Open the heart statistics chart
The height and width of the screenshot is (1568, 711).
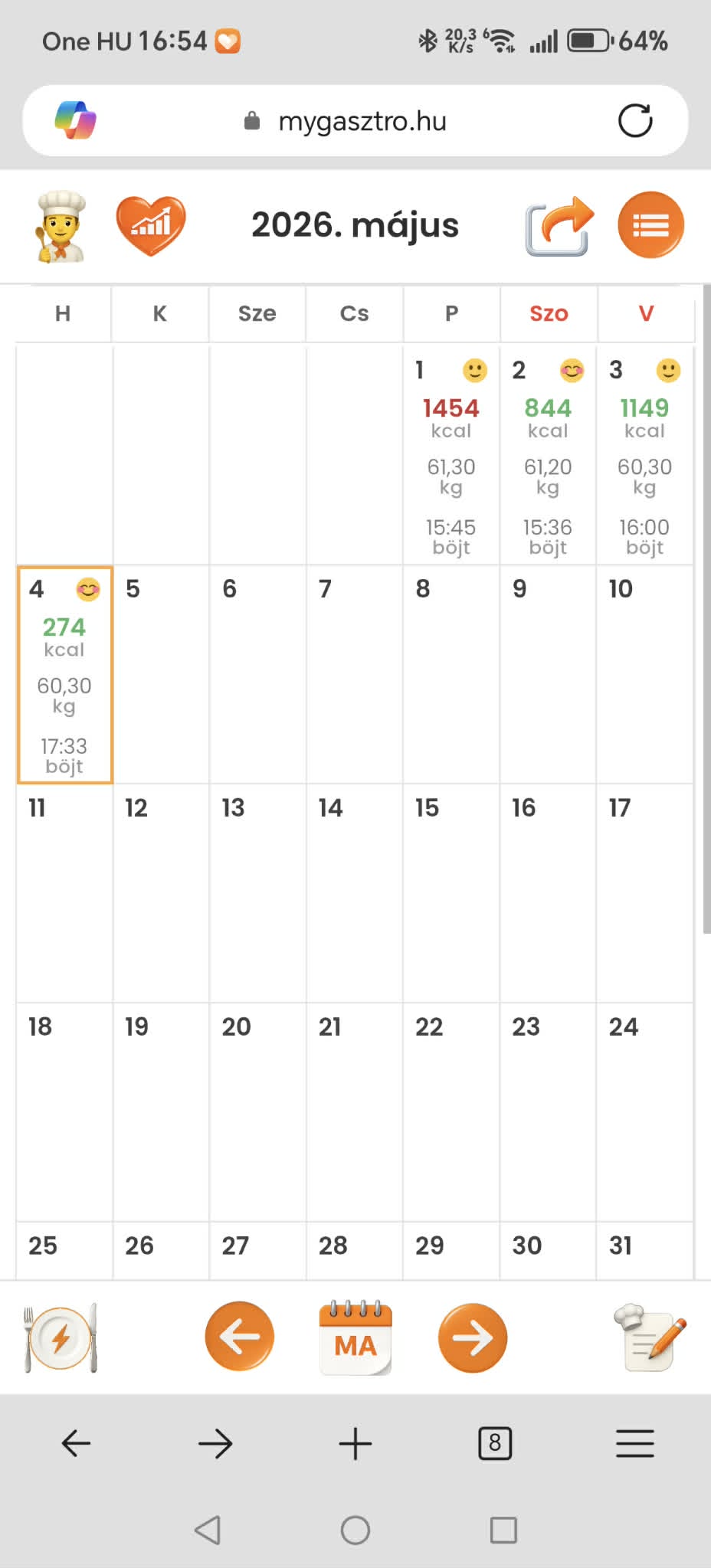151,225
